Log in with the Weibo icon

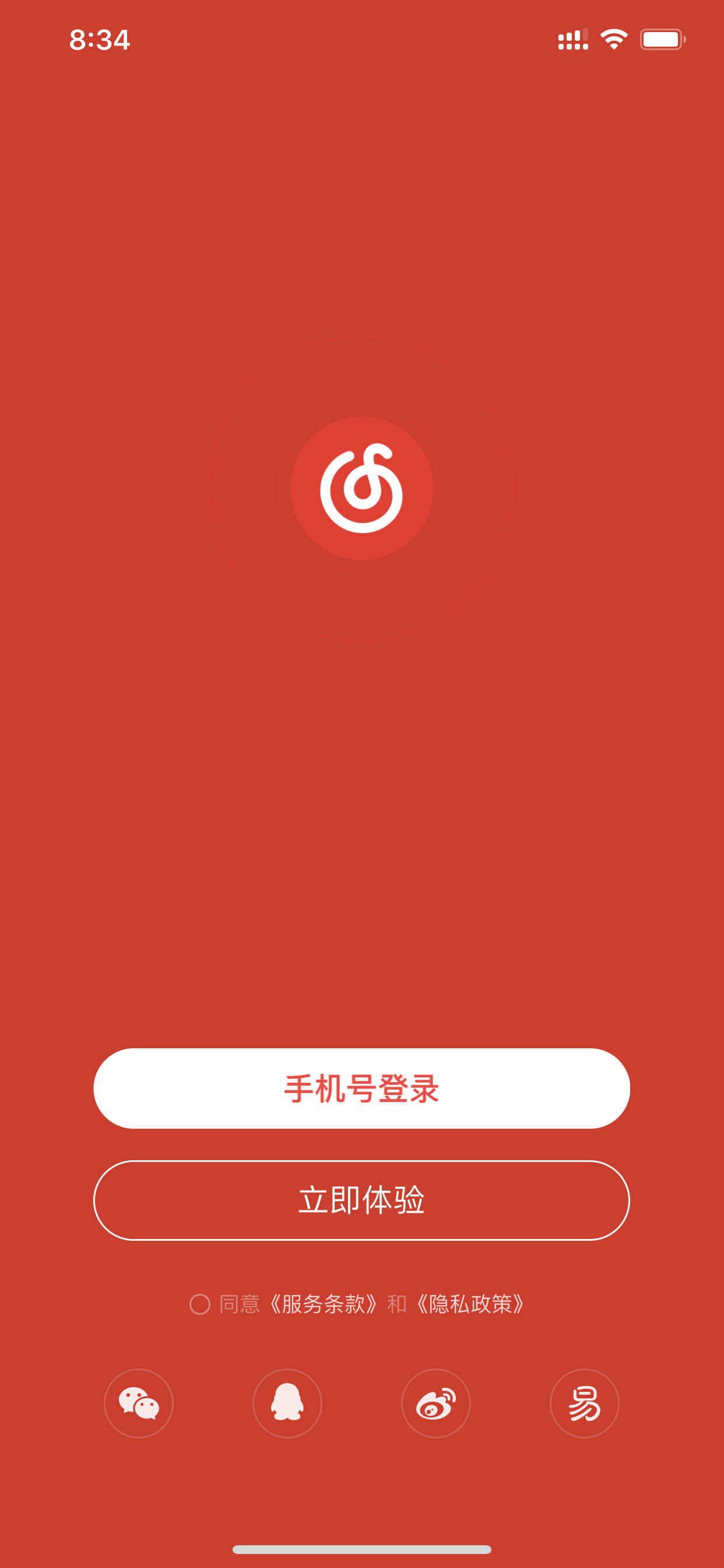tap(435, 1403)
